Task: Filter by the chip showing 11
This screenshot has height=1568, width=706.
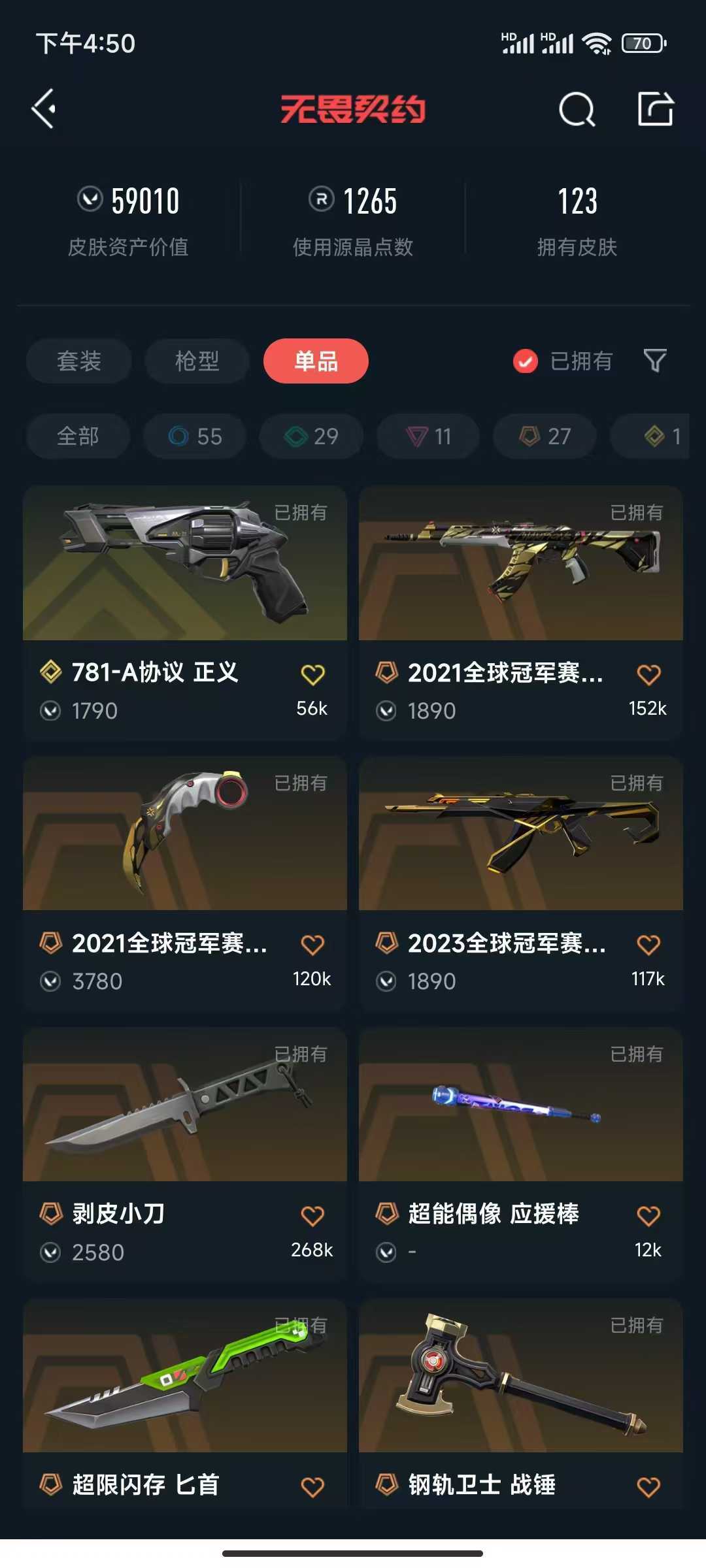Action: (x=428, y=436)
